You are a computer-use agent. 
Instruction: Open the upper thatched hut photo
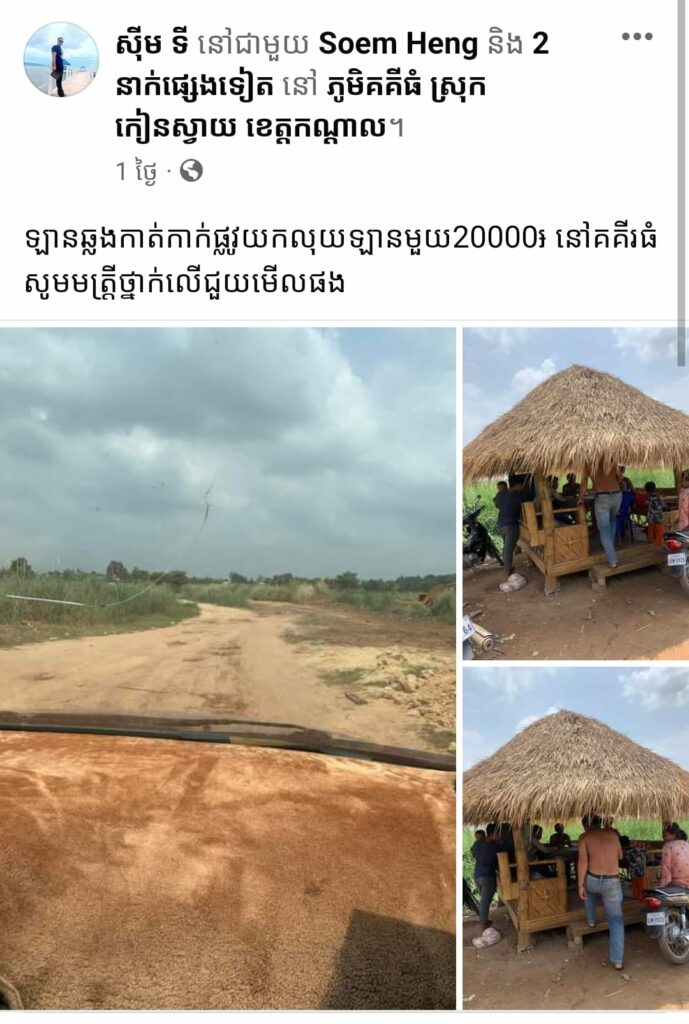(x=575, y=492)
